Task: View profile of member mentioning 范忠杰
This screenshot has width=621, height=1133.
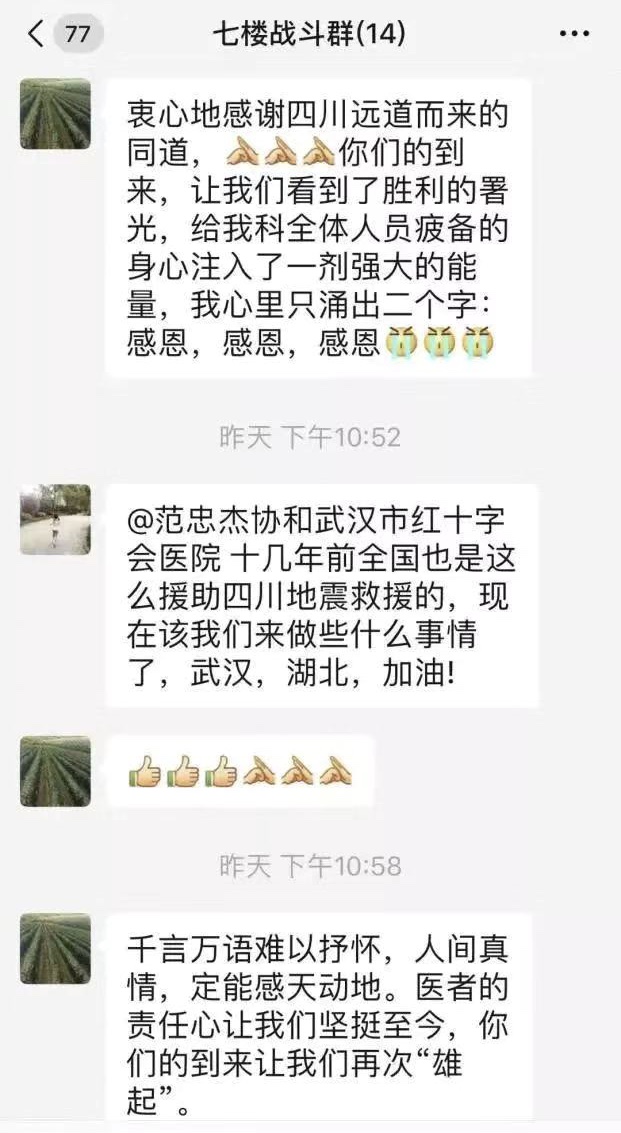Action: [x=55, y=520]
